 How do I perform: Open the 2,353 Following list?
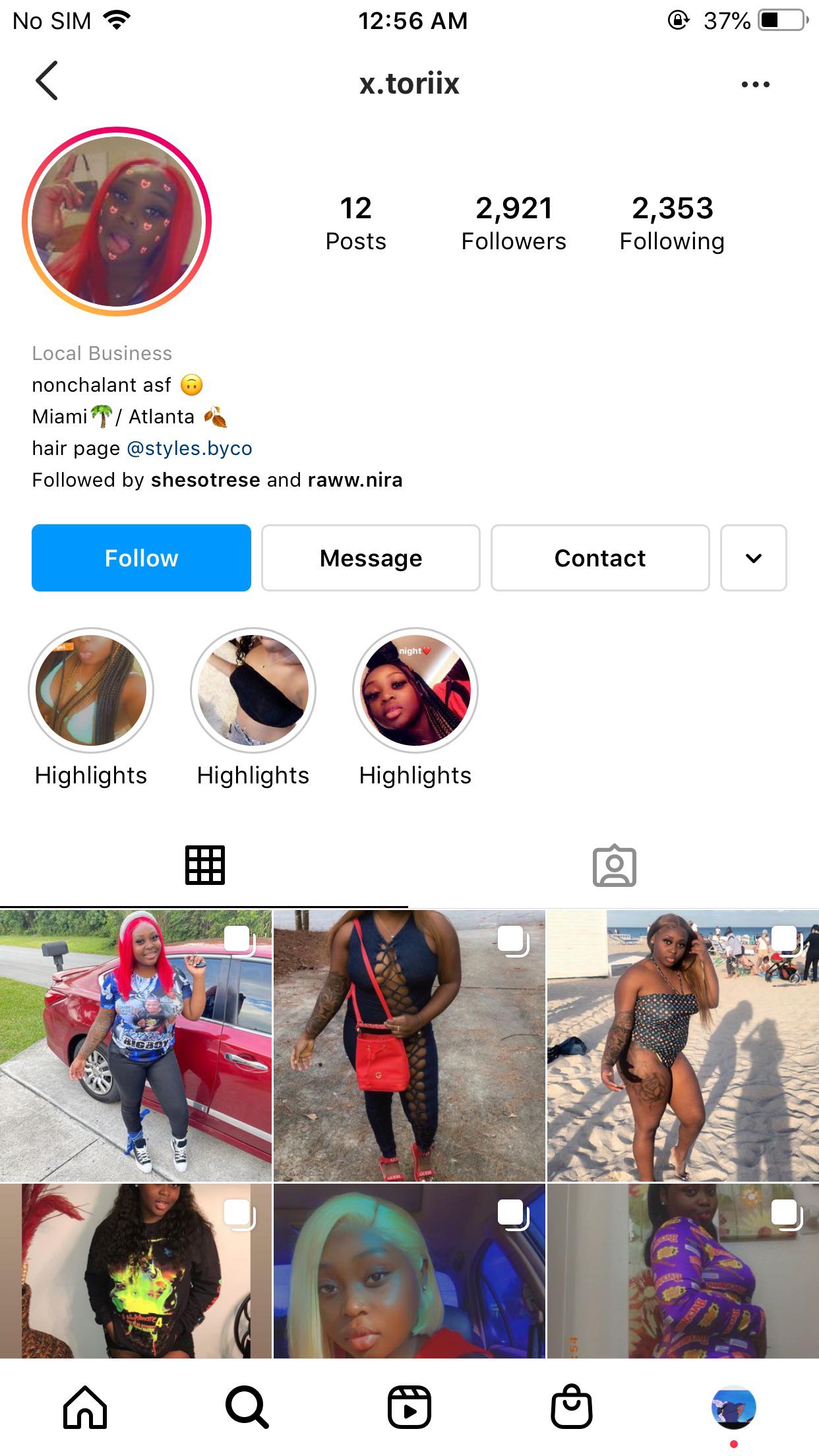pos(672,224)
